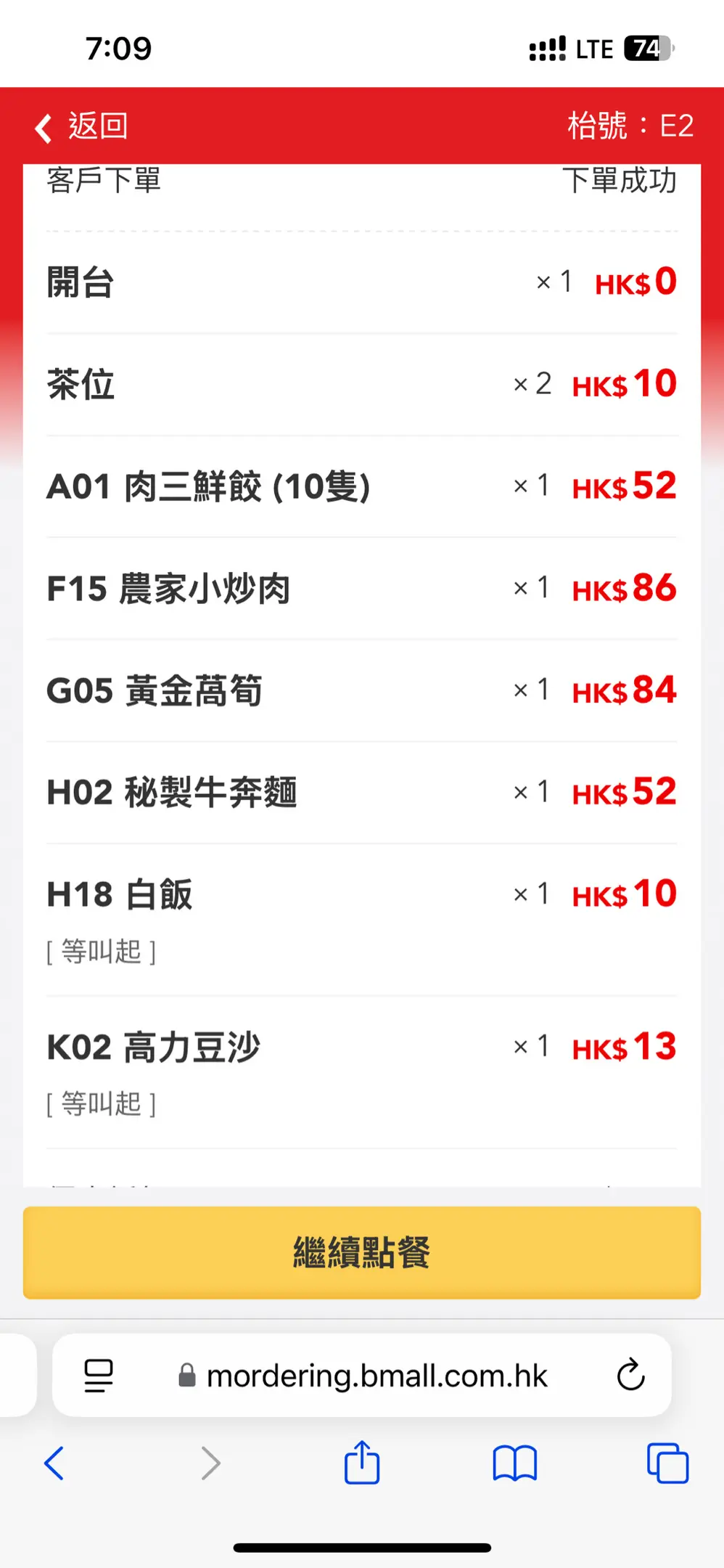The image size is (724, 1568).
Task: Tap the mordering.bmall.com.hk address bar
Action: (x=362, y=1376)
